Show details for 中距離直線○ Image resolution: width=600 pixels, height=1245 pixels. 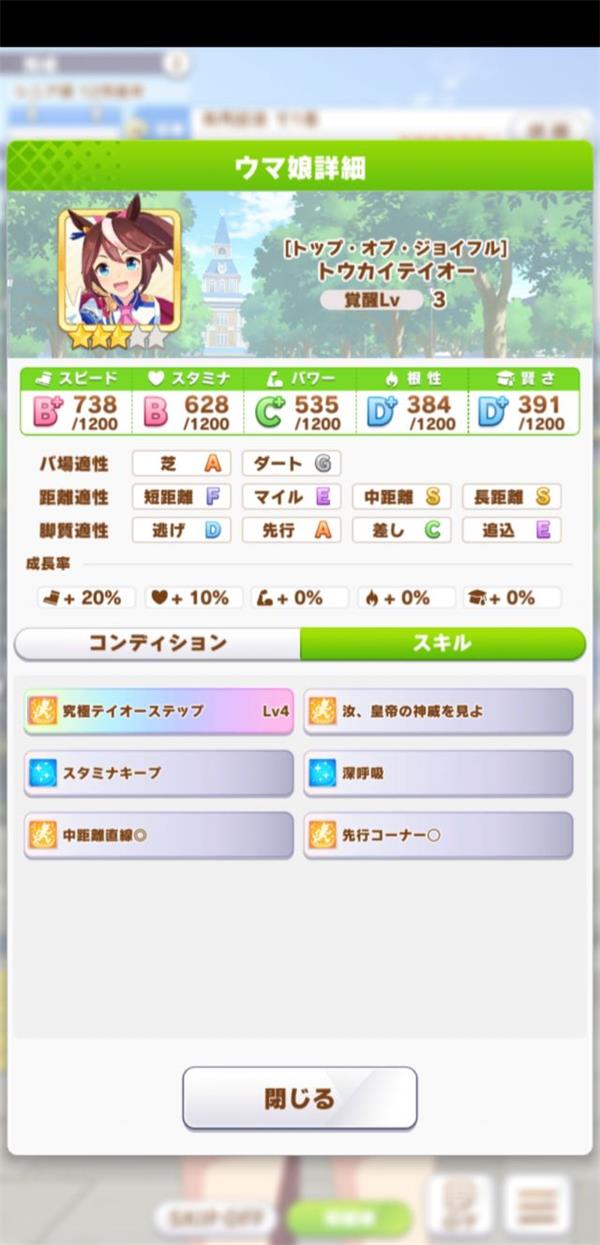tap(159, 835)
